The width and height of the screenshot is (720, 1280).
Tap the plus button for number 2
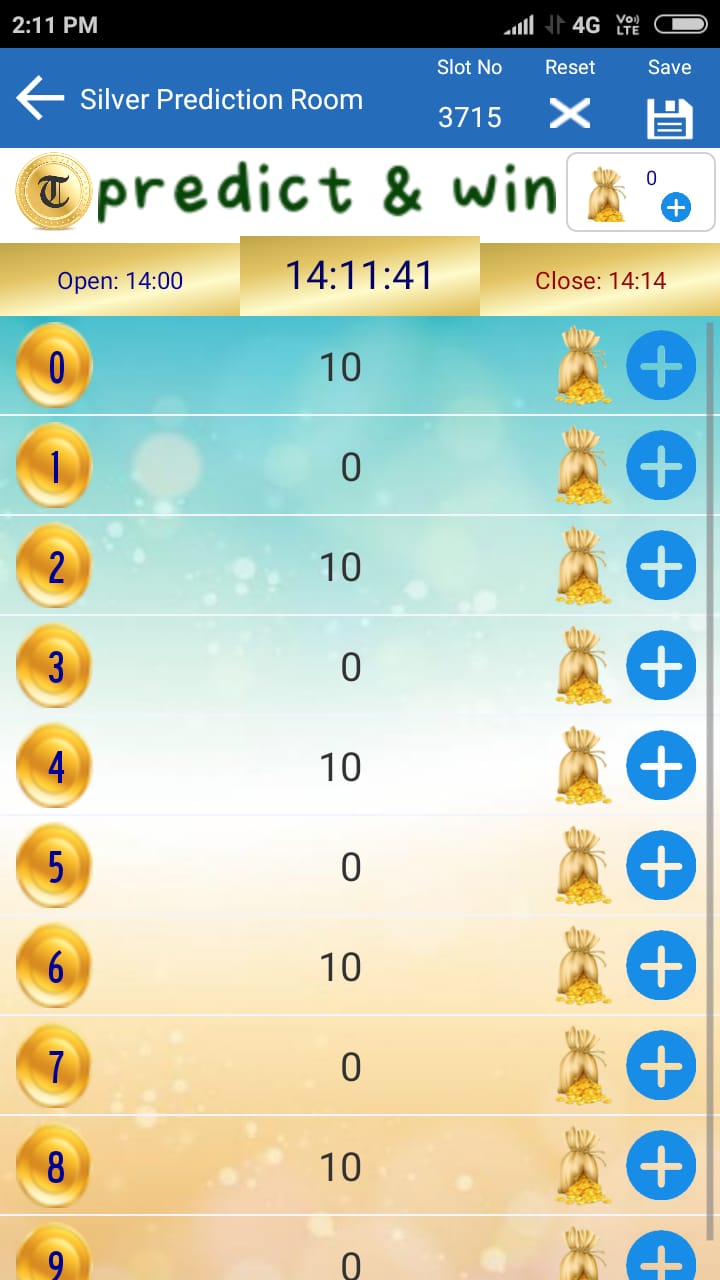pos(661,566)
